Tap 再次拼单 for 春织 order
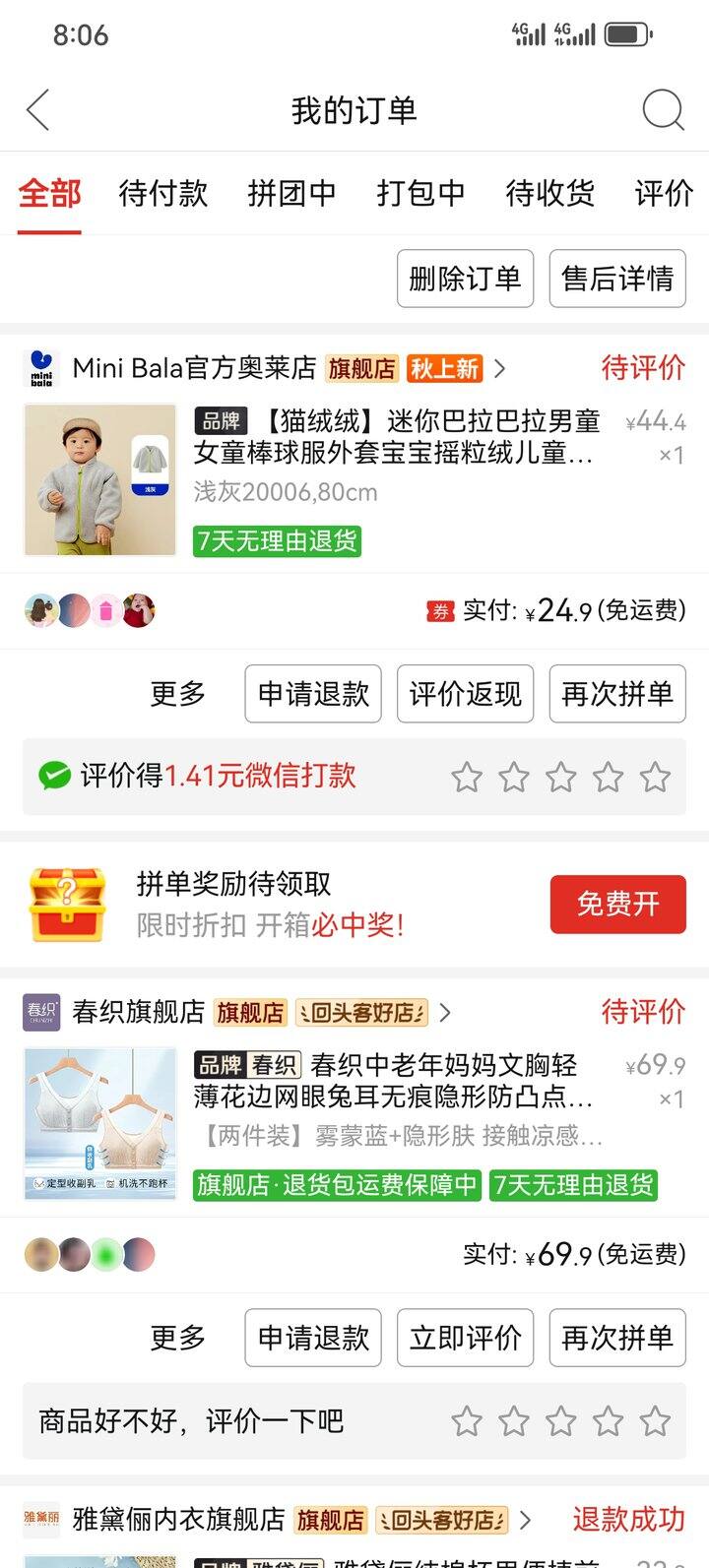The image size is (709, 1568). pos(617,1338)
